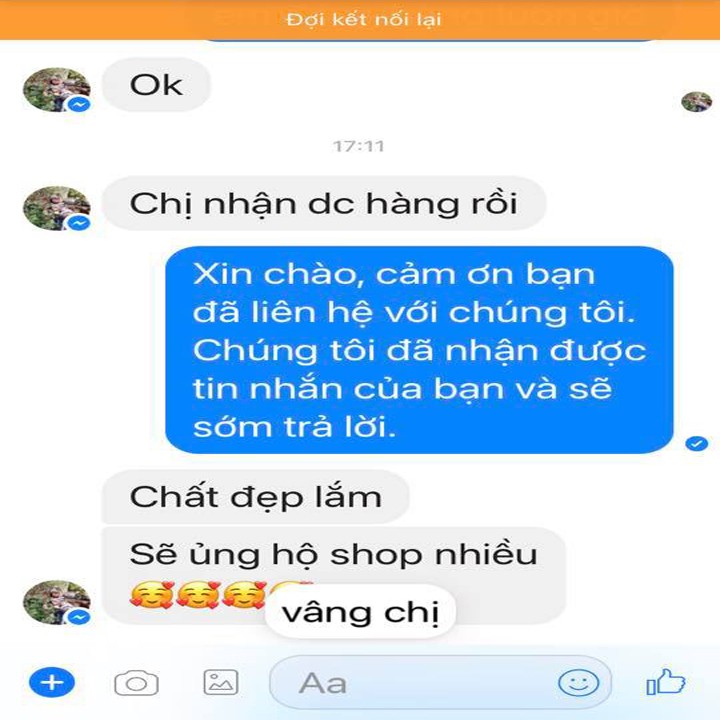Open sender's avatar next to Ok message
The height and width of the screenshot is (720, 720).
56,90
